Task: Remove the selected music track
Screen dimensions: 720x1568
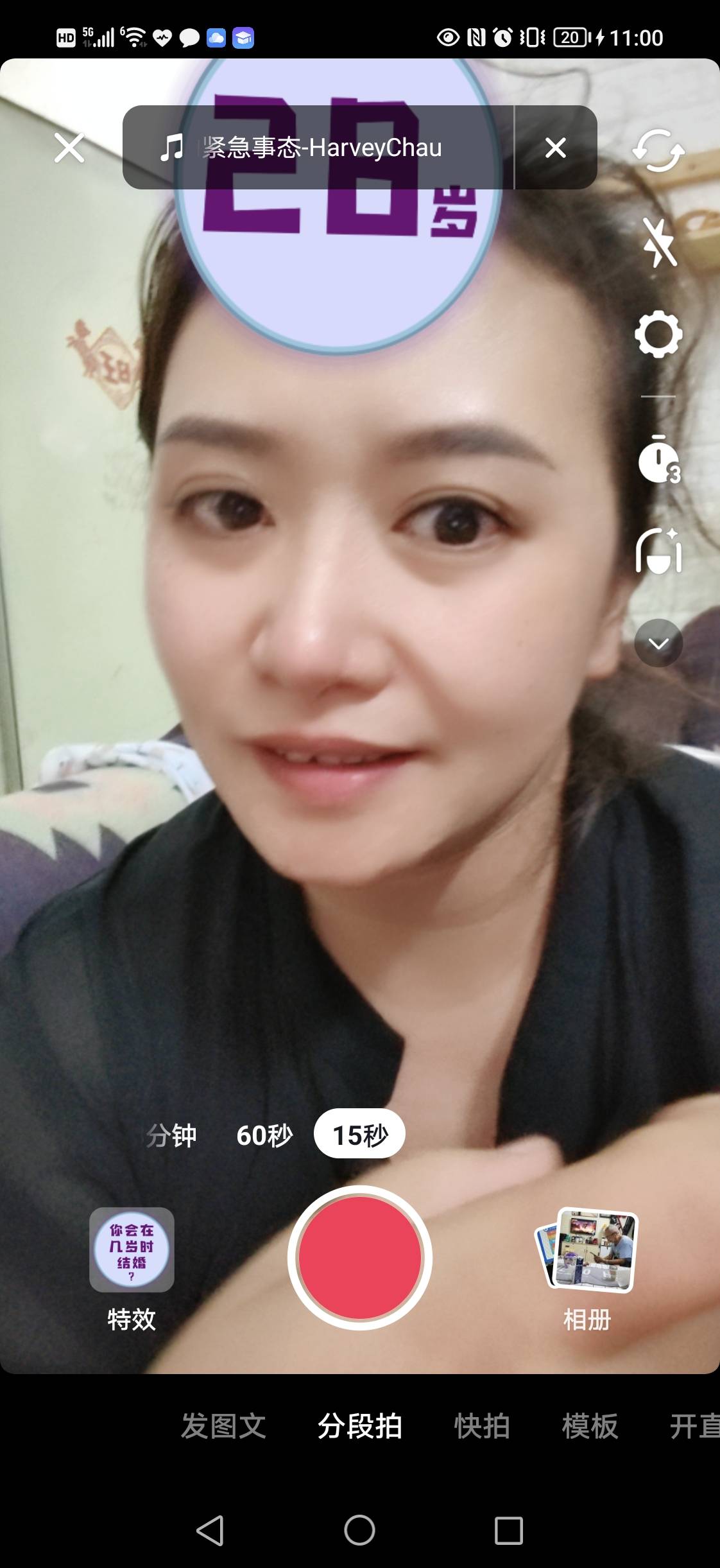Action: pos(556,148)
